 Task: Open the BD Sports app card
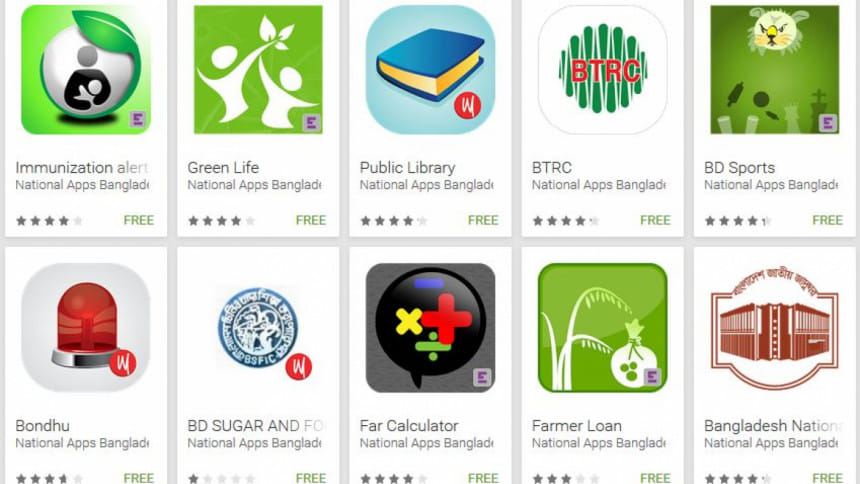(774, 70)
